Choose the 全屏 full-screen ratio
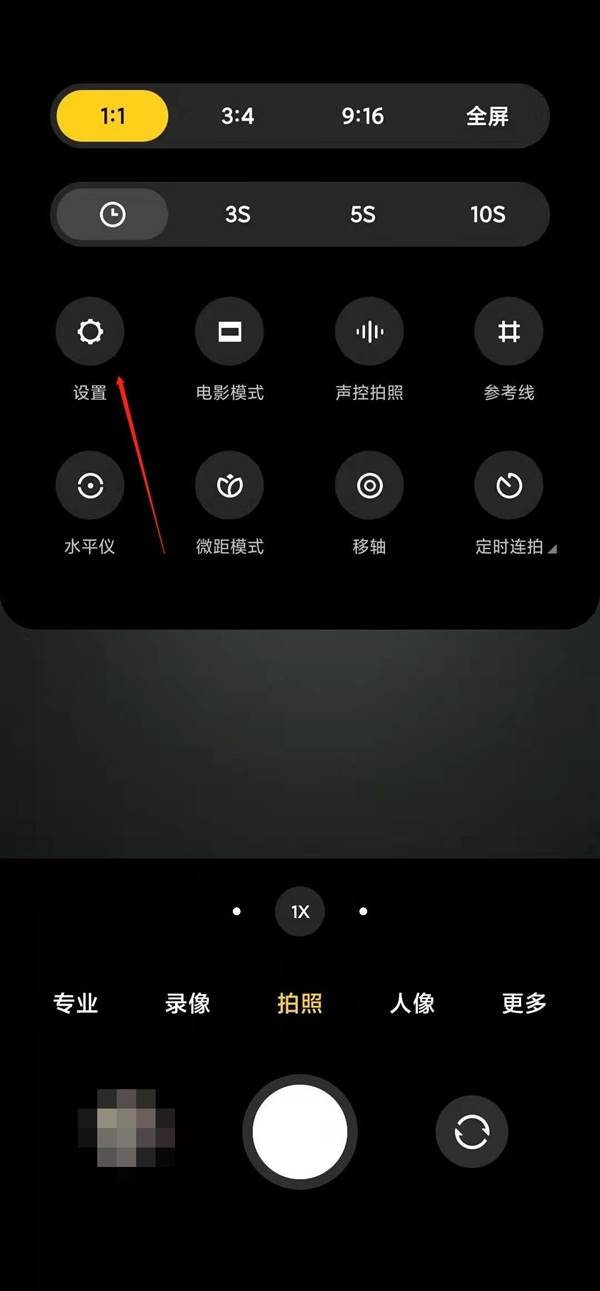Viewport: 600px width, 1291px height. point(487,116)
